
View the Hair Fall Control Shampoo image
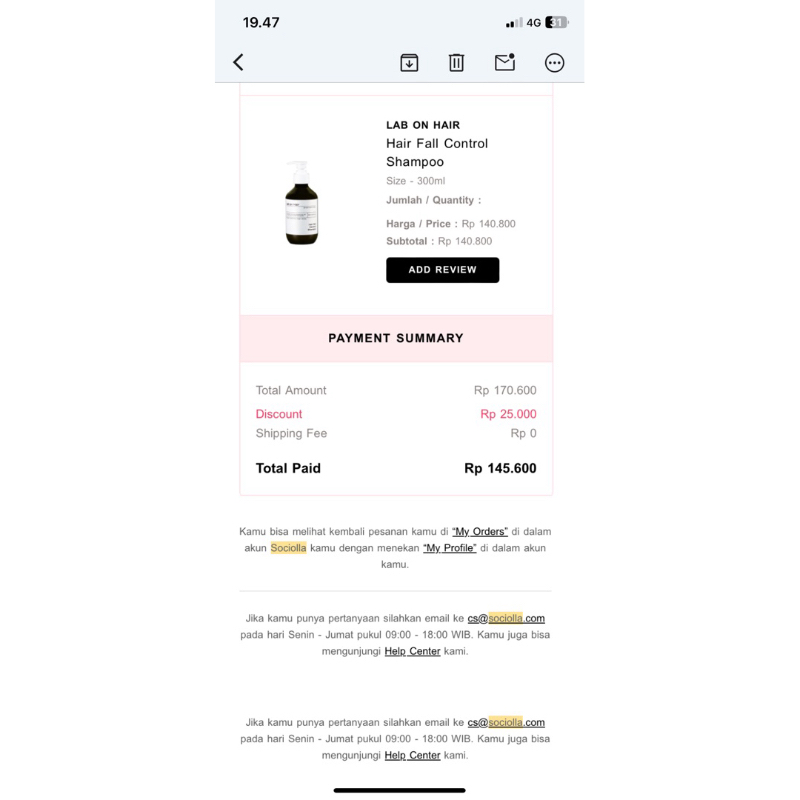(x=301, y=203)
